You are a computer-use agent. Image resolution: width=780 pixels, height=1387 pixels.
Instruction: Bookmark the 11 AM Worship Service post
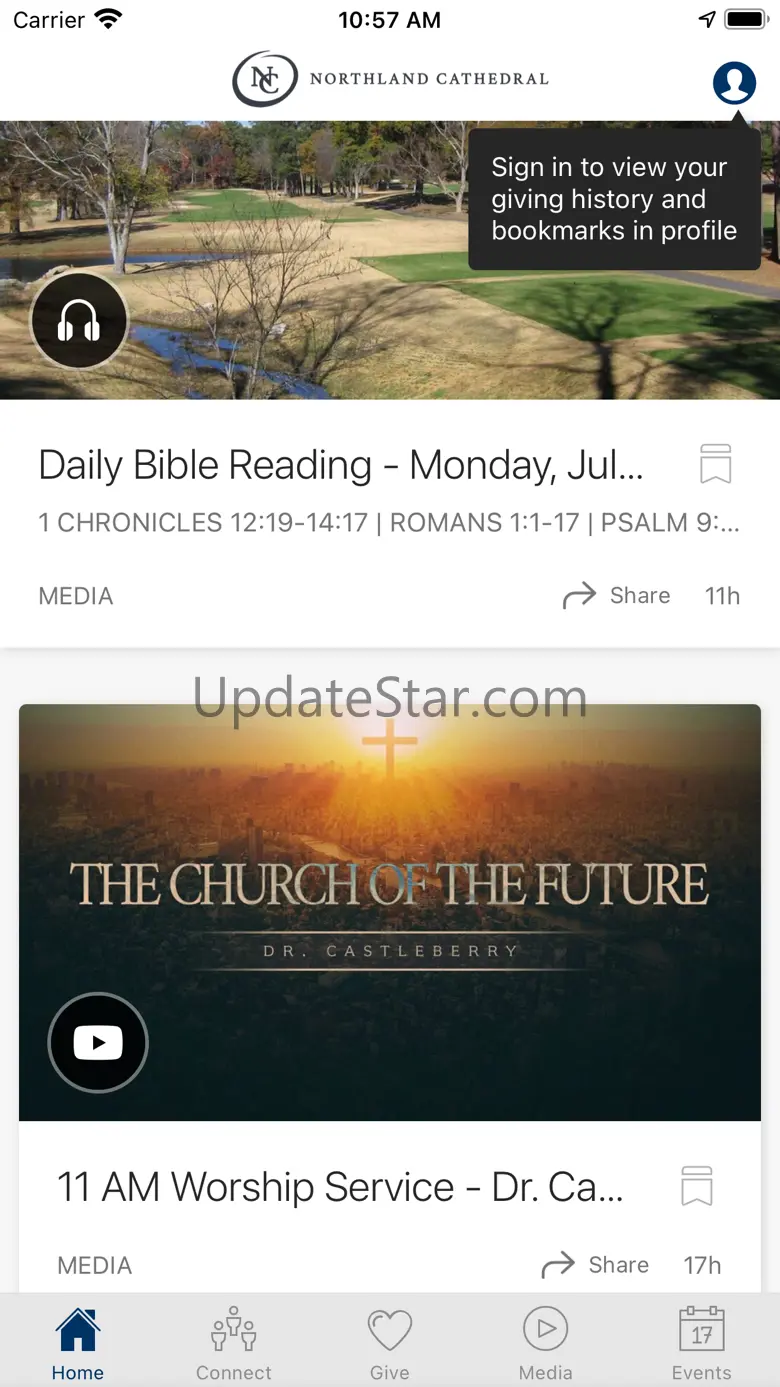click(696, 1186)
